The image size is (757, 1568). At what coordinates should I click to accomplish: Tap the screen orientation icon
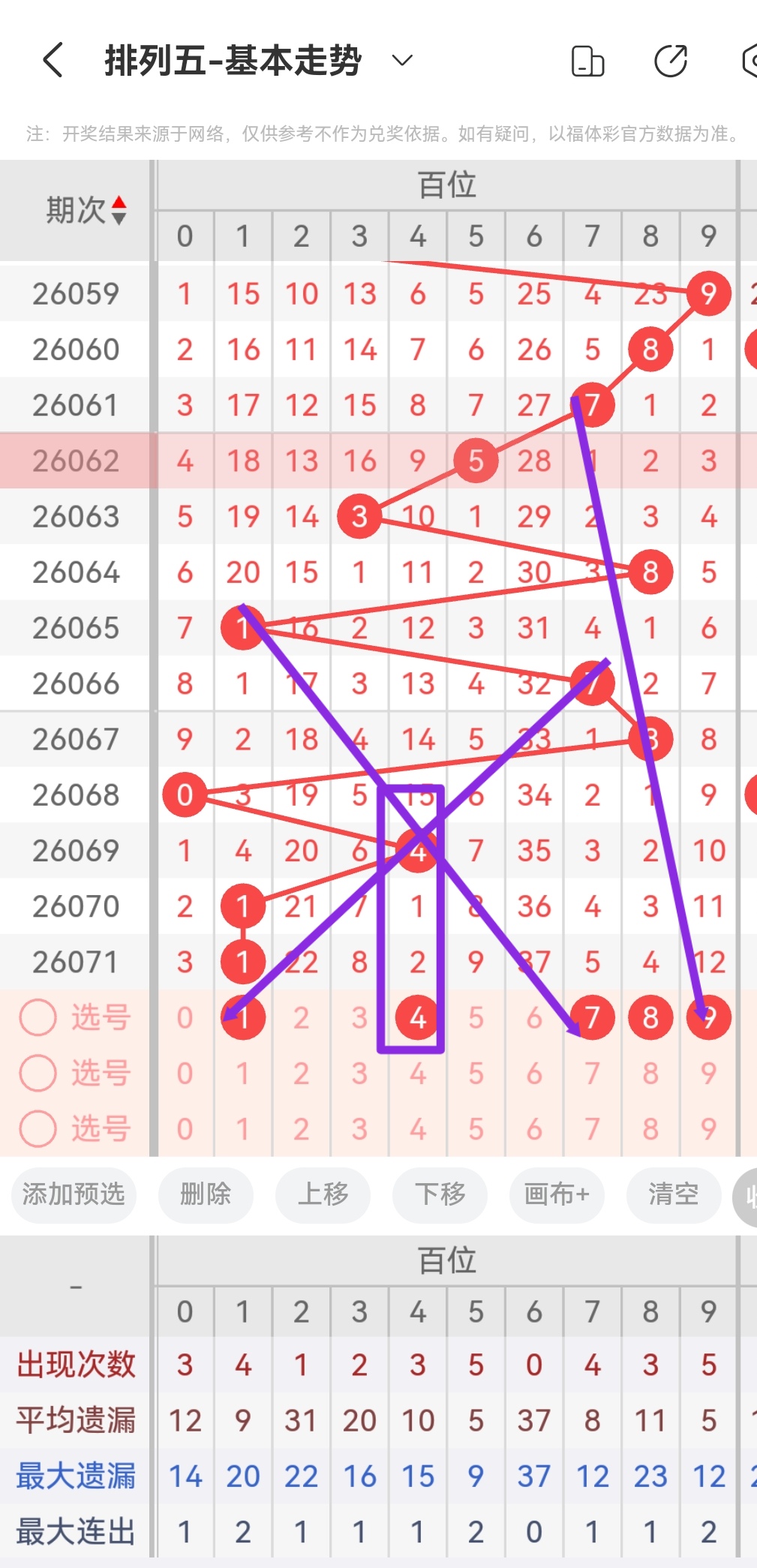coord(587,61)
